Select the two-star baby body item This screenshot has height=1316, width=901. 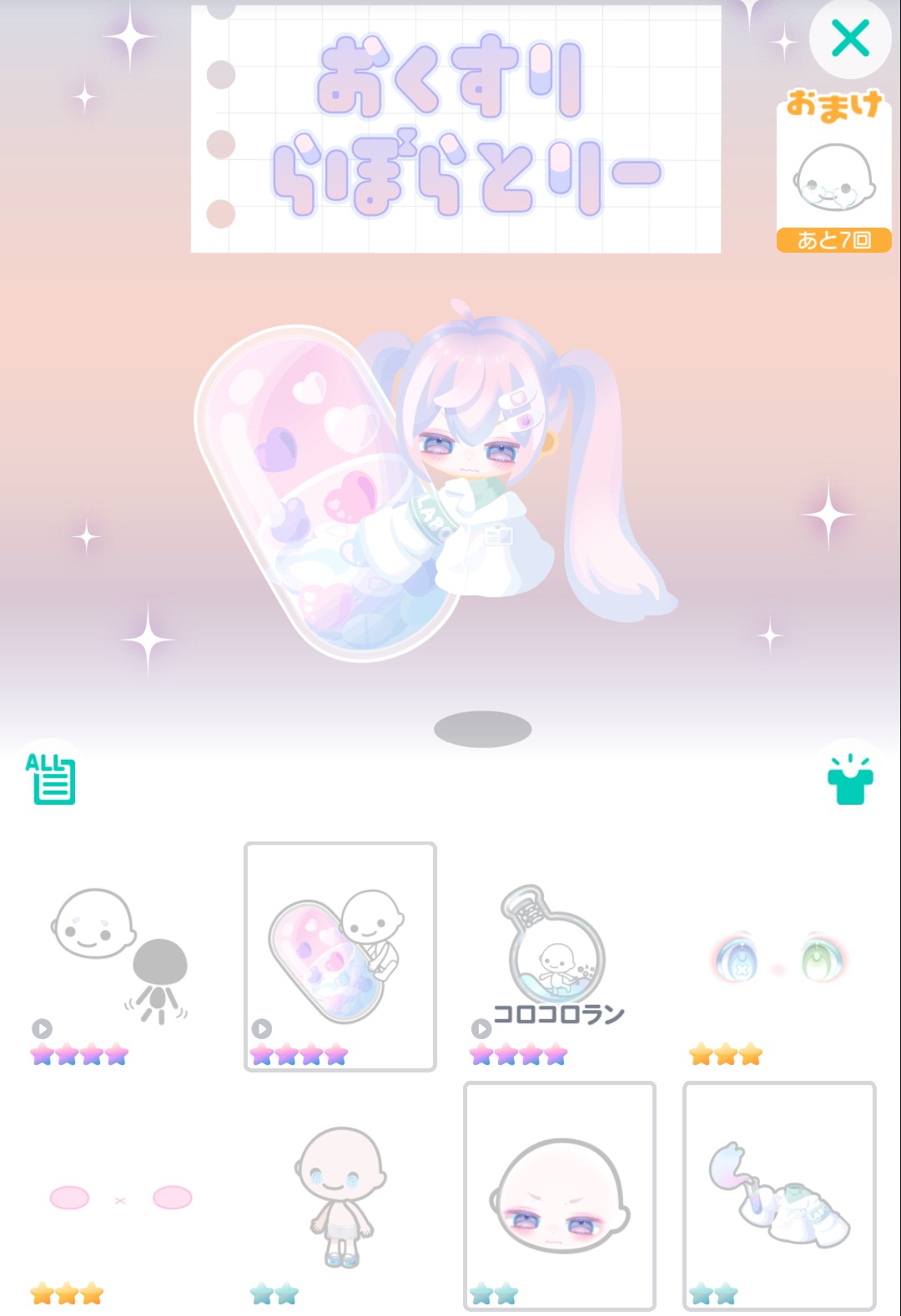pos(340,1196)
